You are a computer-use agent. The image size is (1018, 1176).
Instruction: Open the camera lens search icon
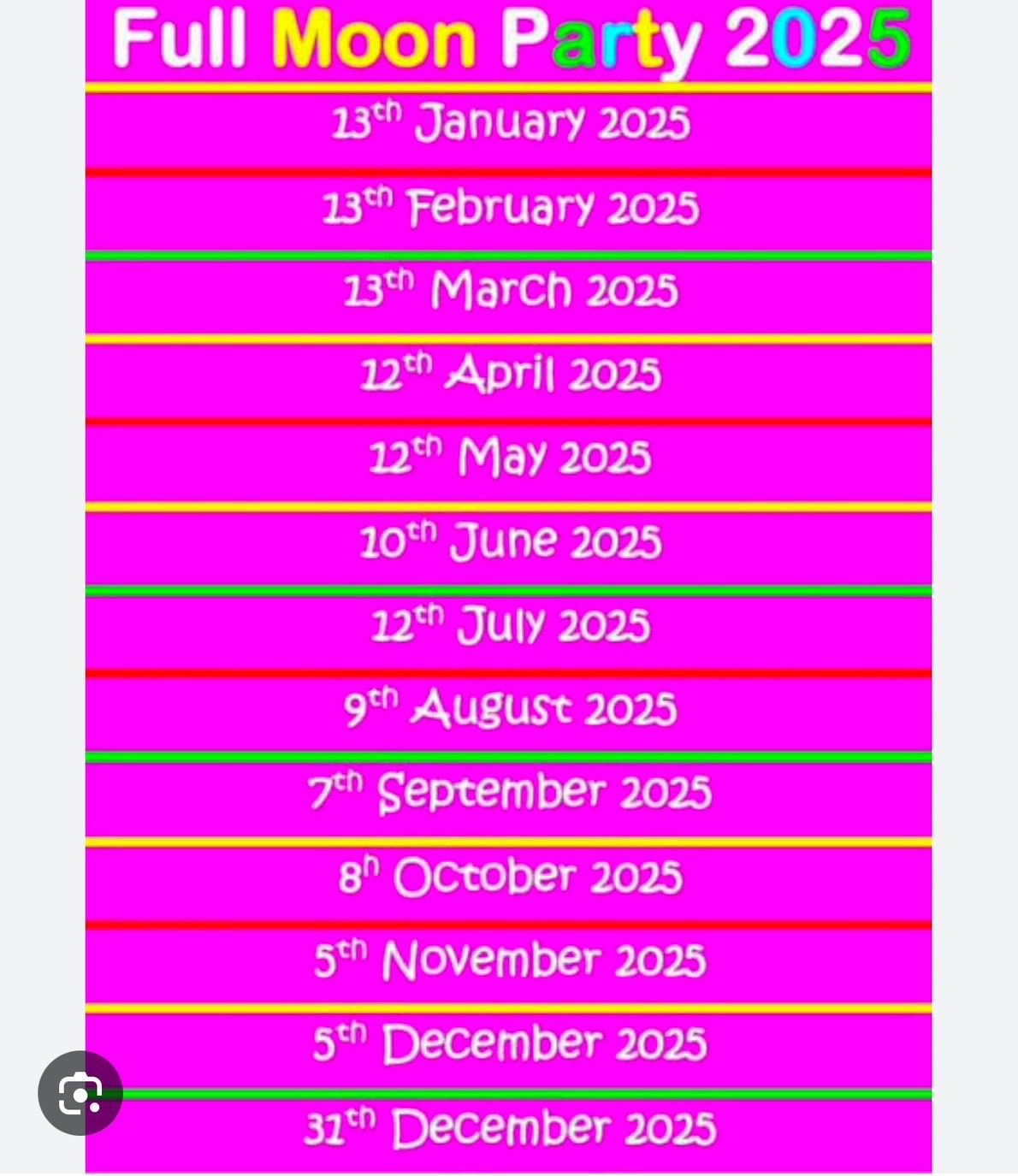(80, 1093)
